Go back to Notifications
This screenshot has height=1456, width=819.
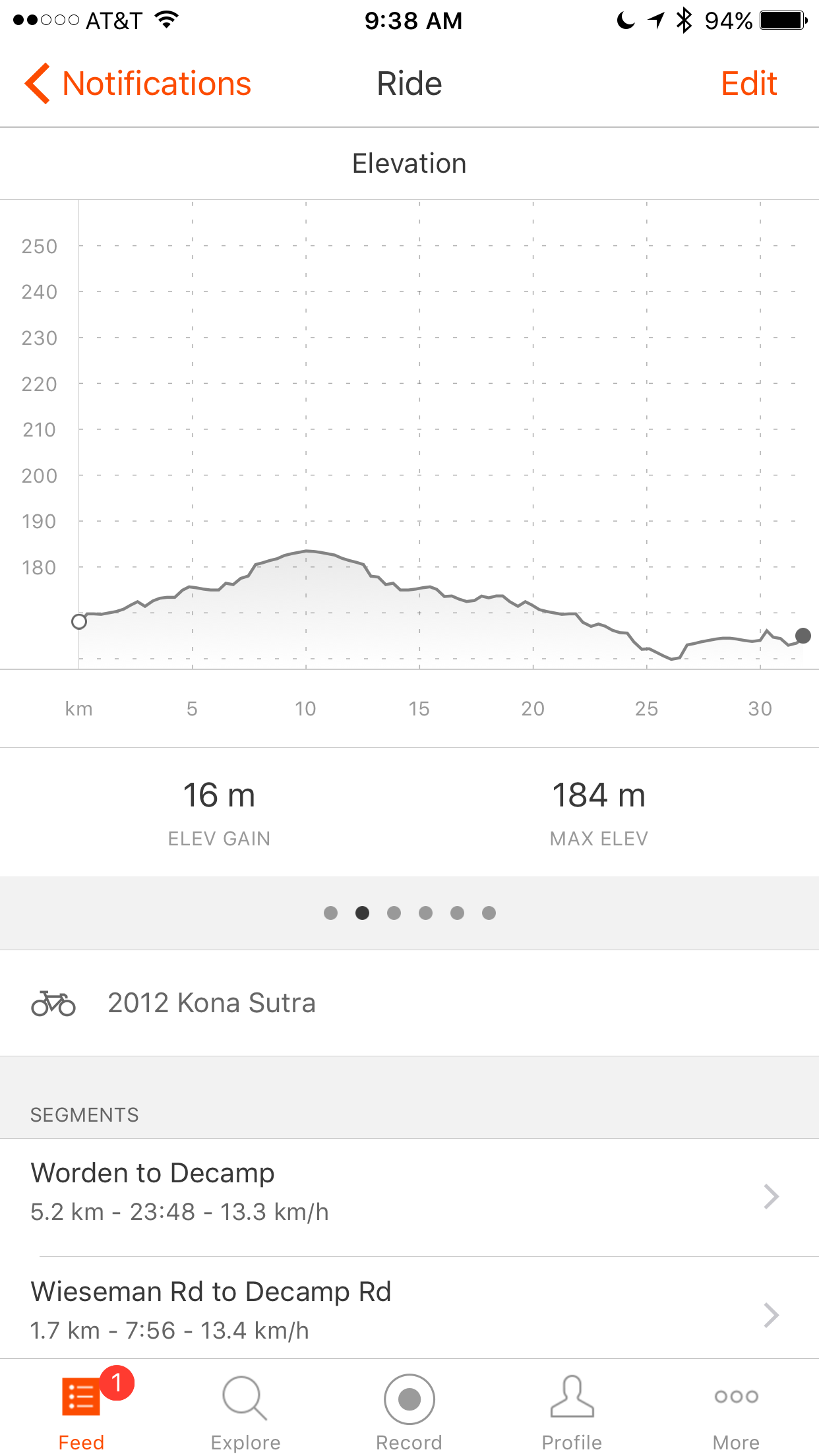tap(138, 84)
